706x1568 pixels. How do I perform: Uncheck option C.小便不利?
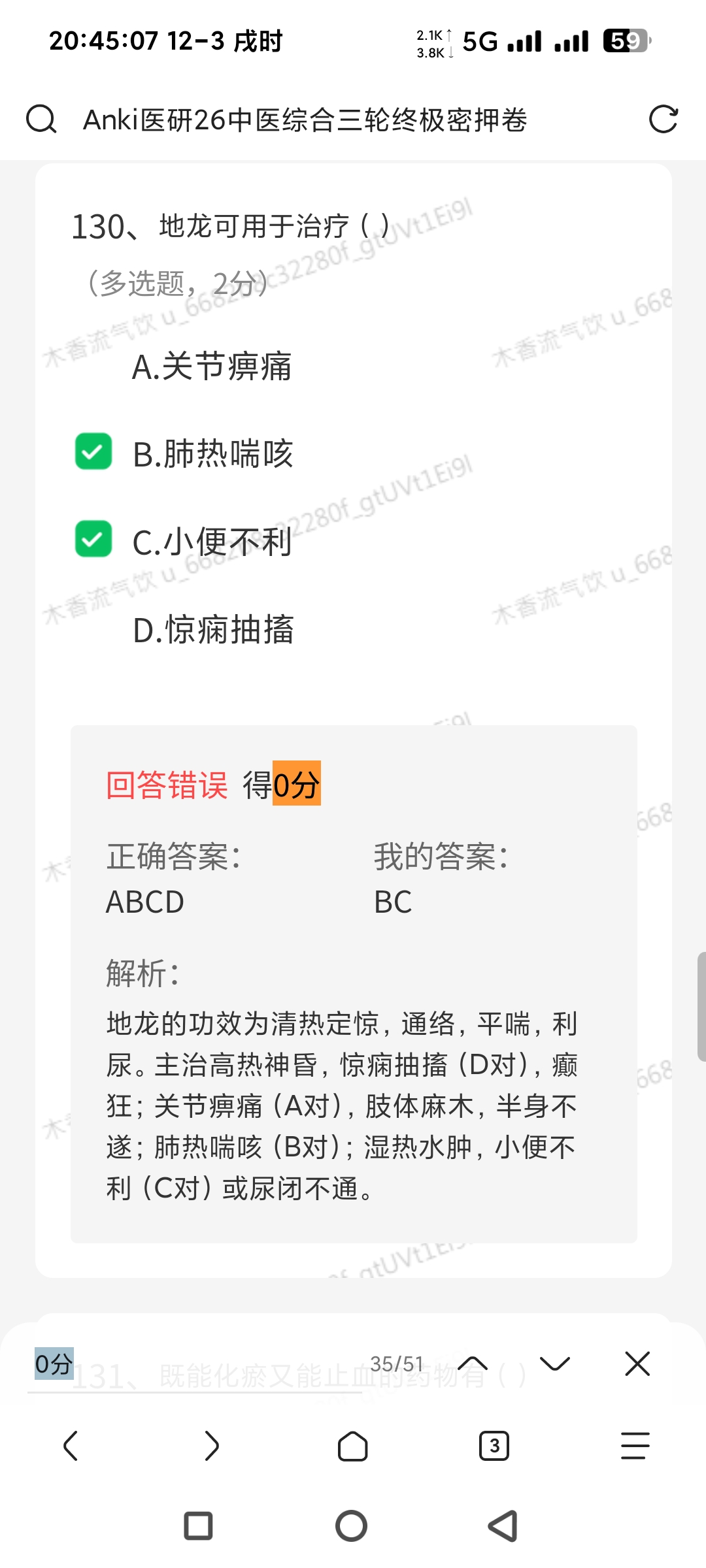93,539
